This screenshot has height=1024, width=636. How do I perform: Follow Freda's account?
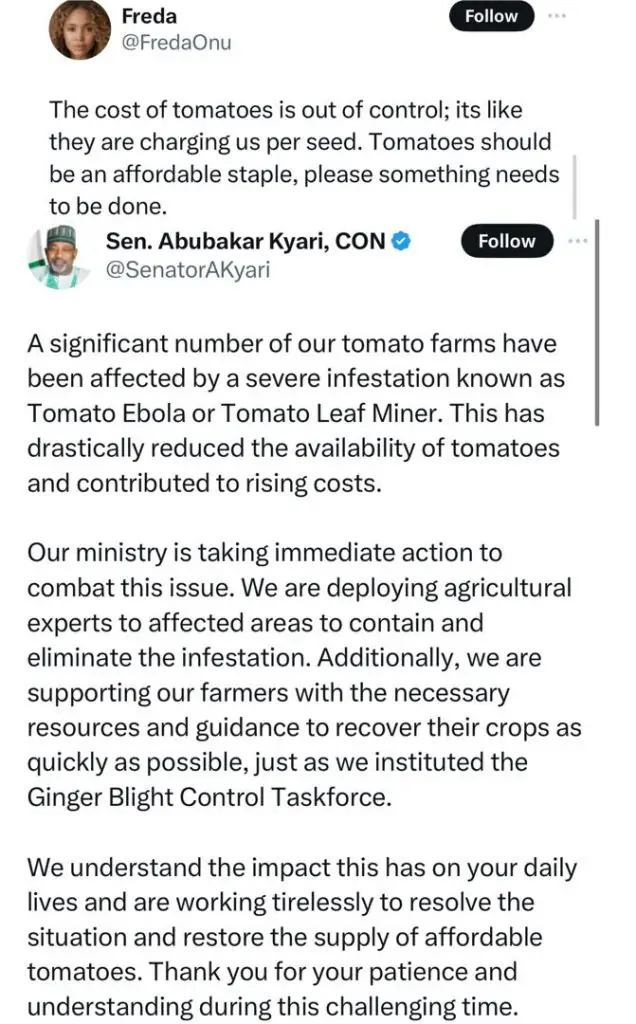click(x=490, y=17)
